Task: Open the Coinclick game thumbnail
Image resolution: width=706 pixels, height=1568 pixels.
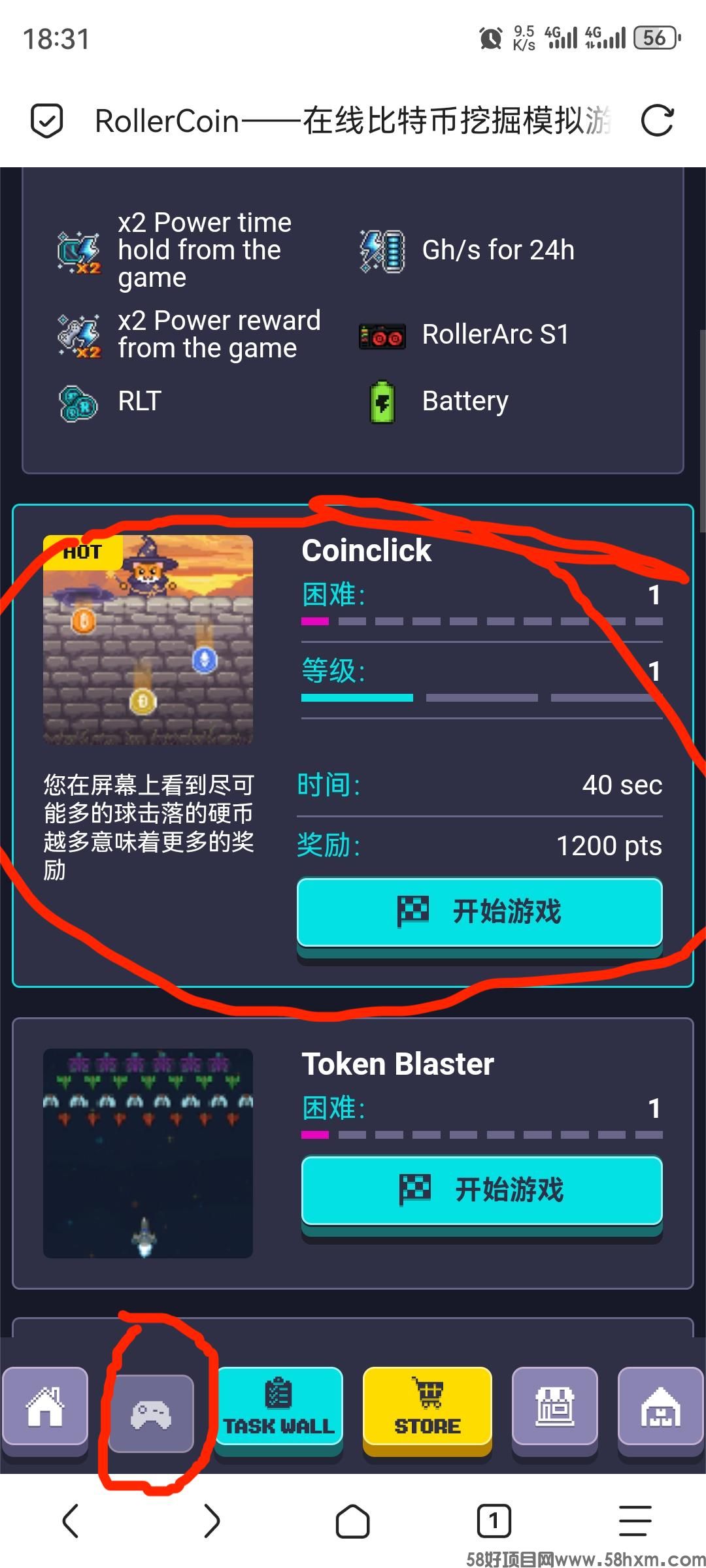Action: (x=148, y=640)
